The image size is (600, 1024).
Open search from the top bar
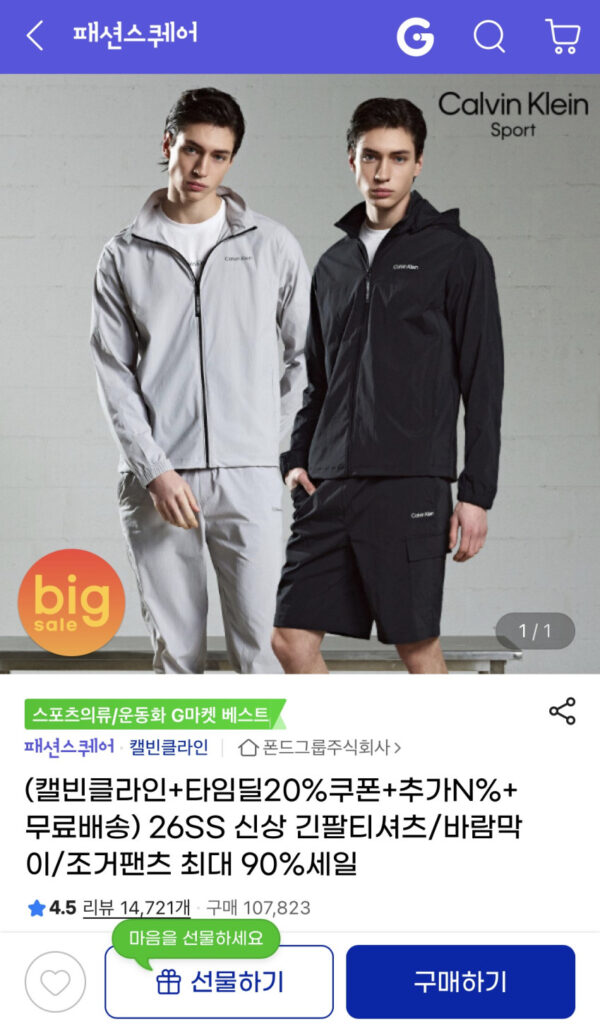(489, 37)
